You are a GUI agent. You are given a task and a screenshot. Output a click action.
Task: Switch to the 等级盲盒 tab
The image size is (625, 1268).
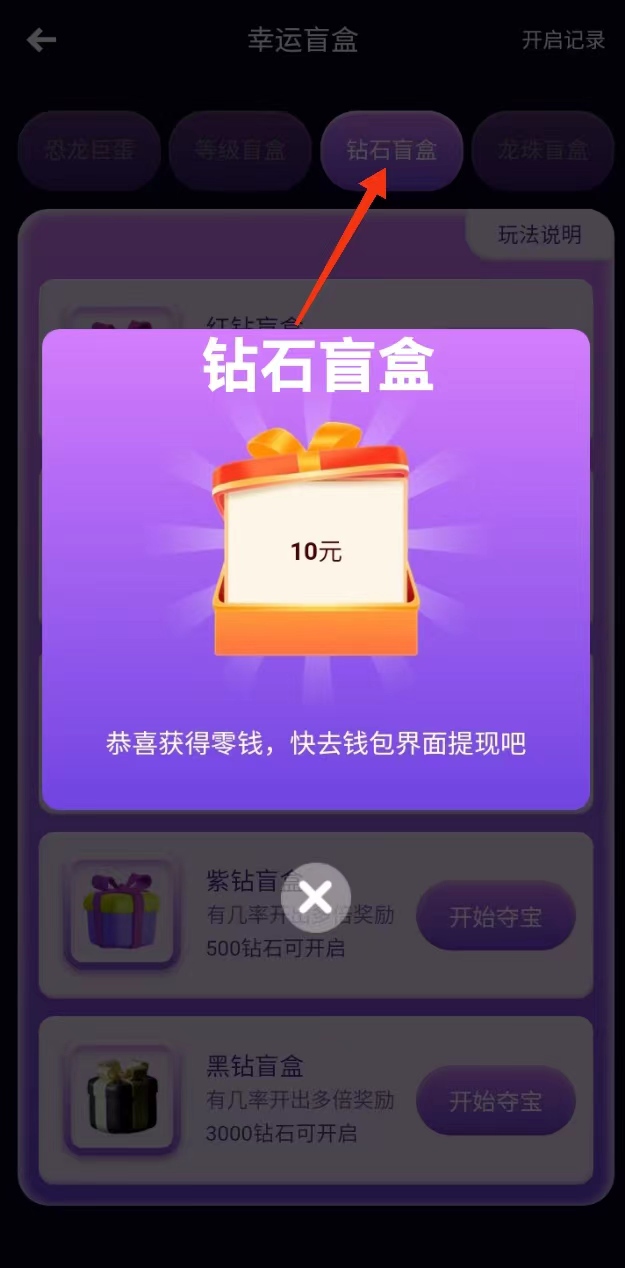point(240,151)
